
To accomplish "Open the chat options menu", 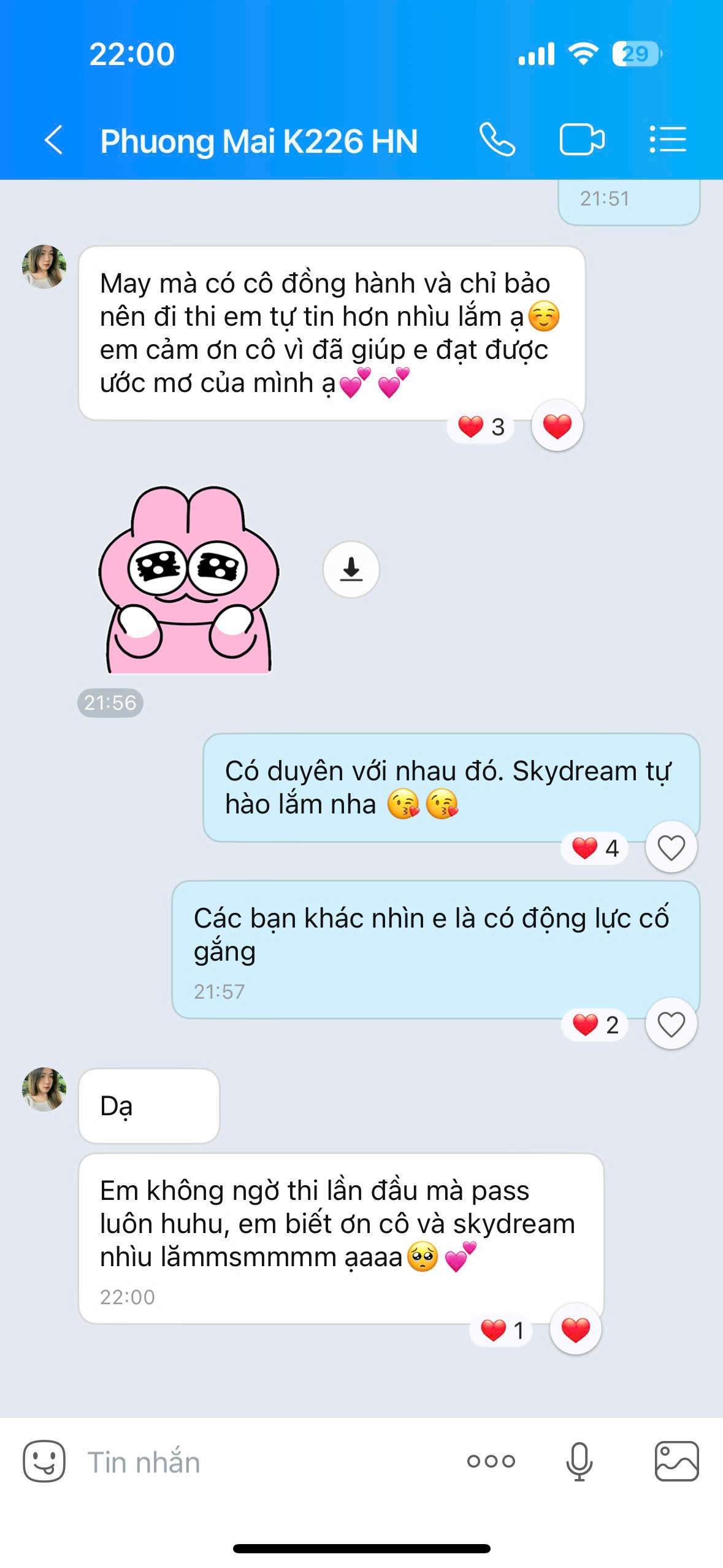I will [667, 140].
